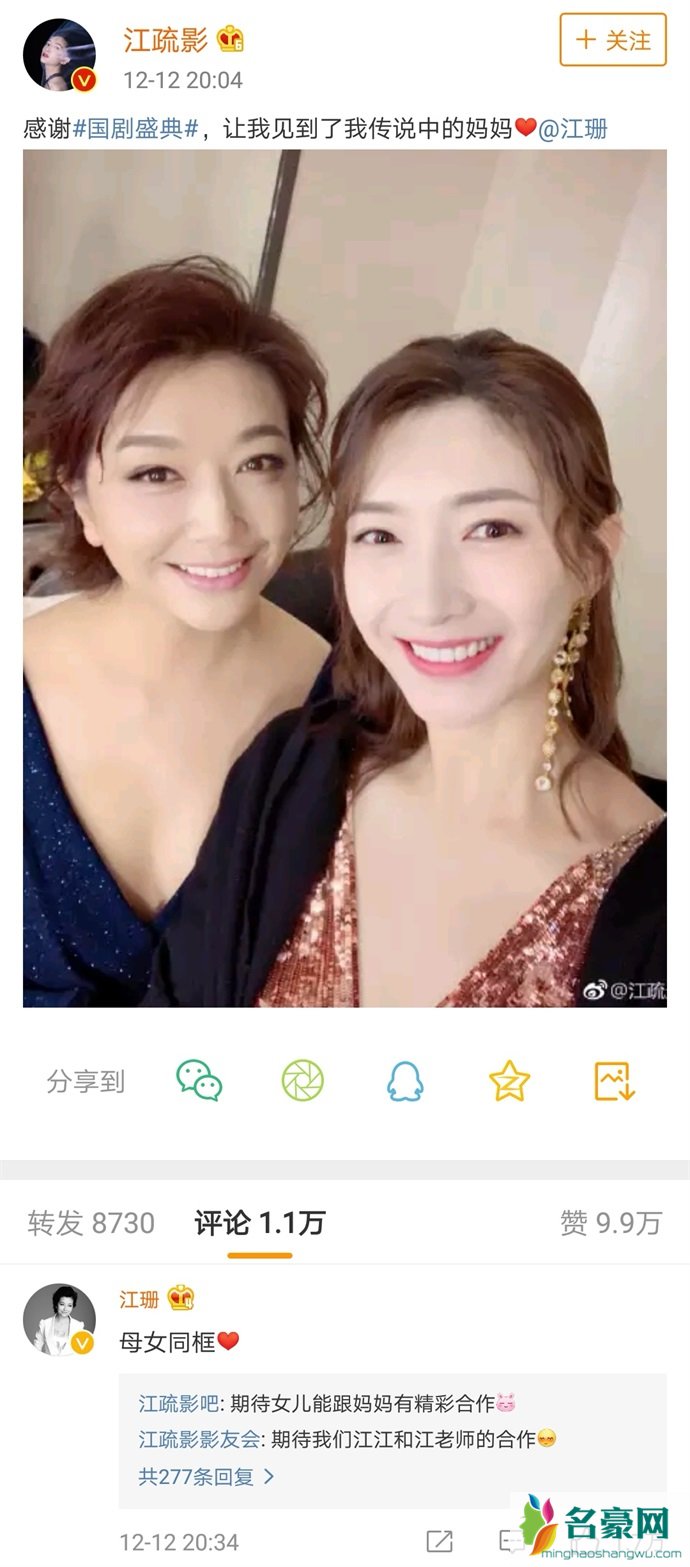
Task: Switch to the 评论 1.1万 tab
Action: (x=260, y=1223)
